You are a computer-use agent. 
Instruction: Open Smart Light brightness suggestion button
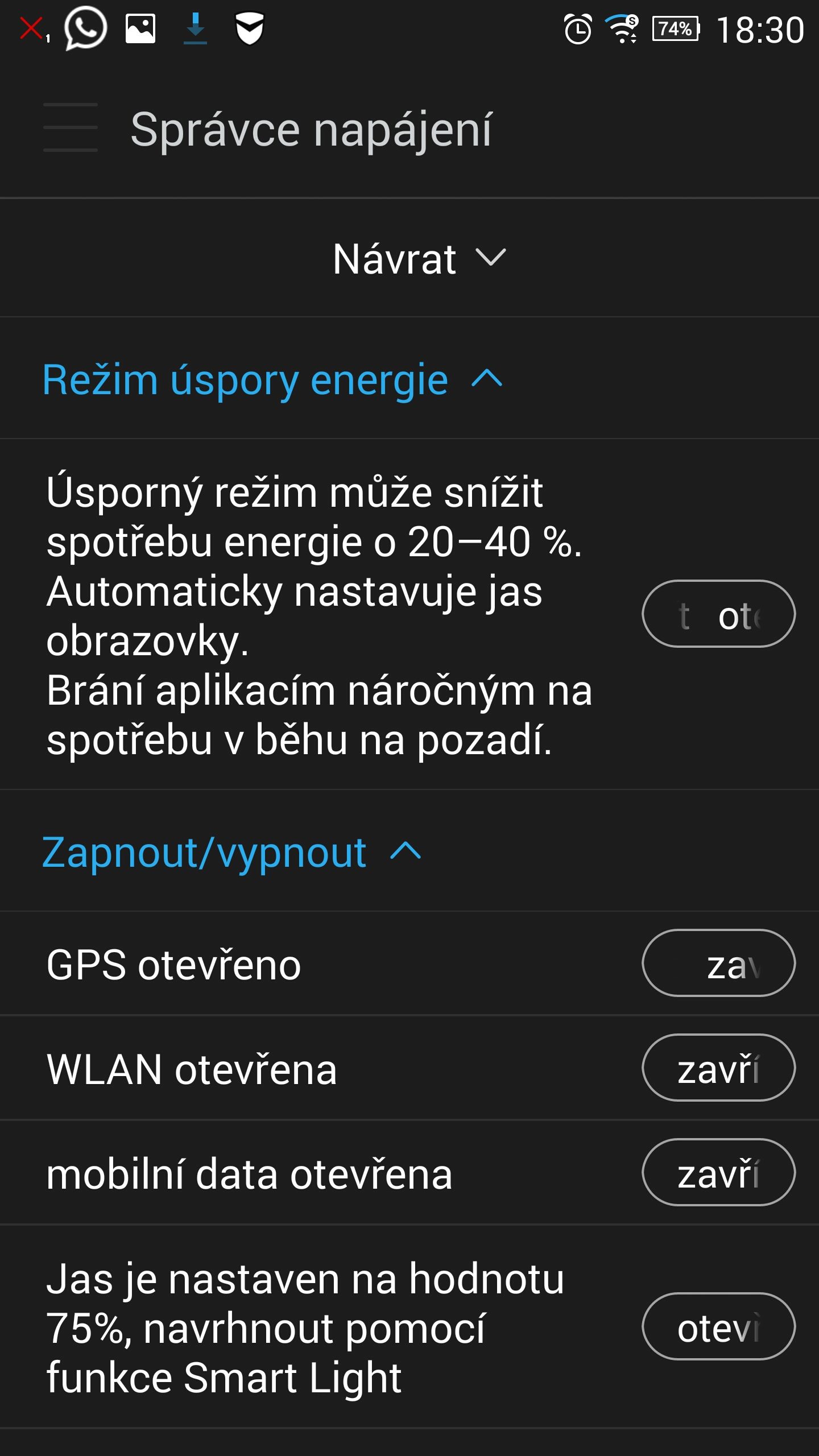click(x=718, y=1326)
